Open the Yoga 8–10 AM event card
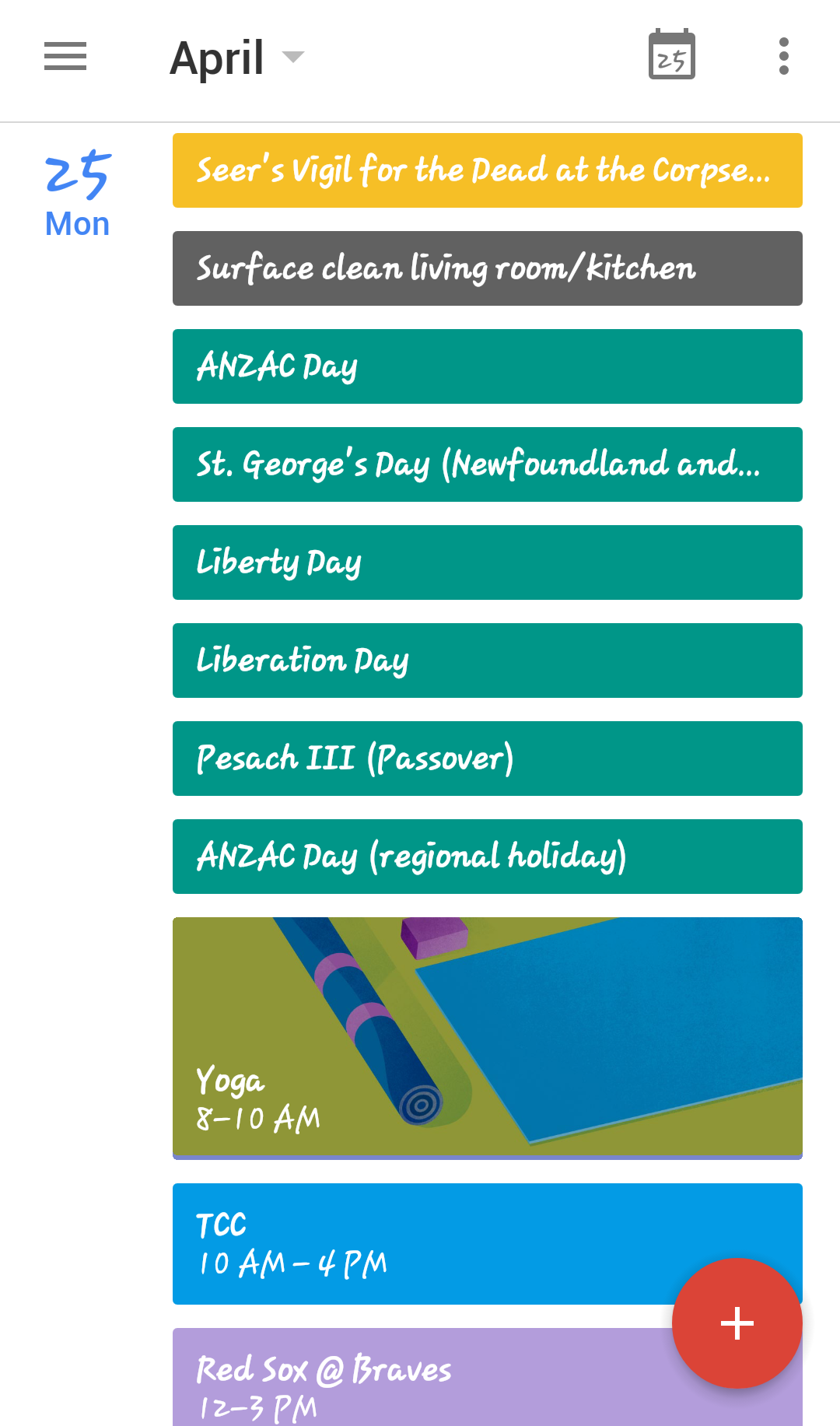 click(487, 1038)
